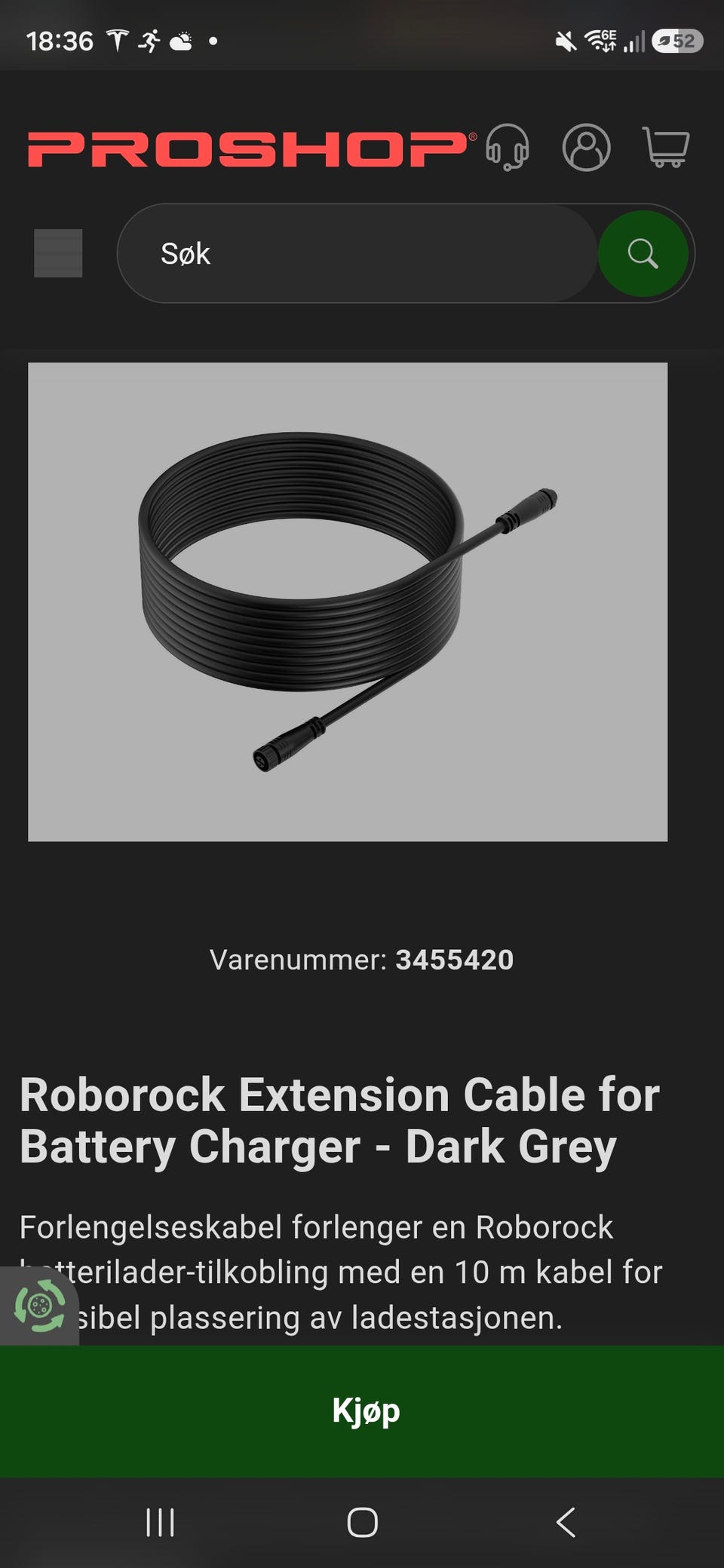The height and width of the screenshot is (1568, 724).
Task: Open the green cookie settings badge
Action: (39, 1305)
